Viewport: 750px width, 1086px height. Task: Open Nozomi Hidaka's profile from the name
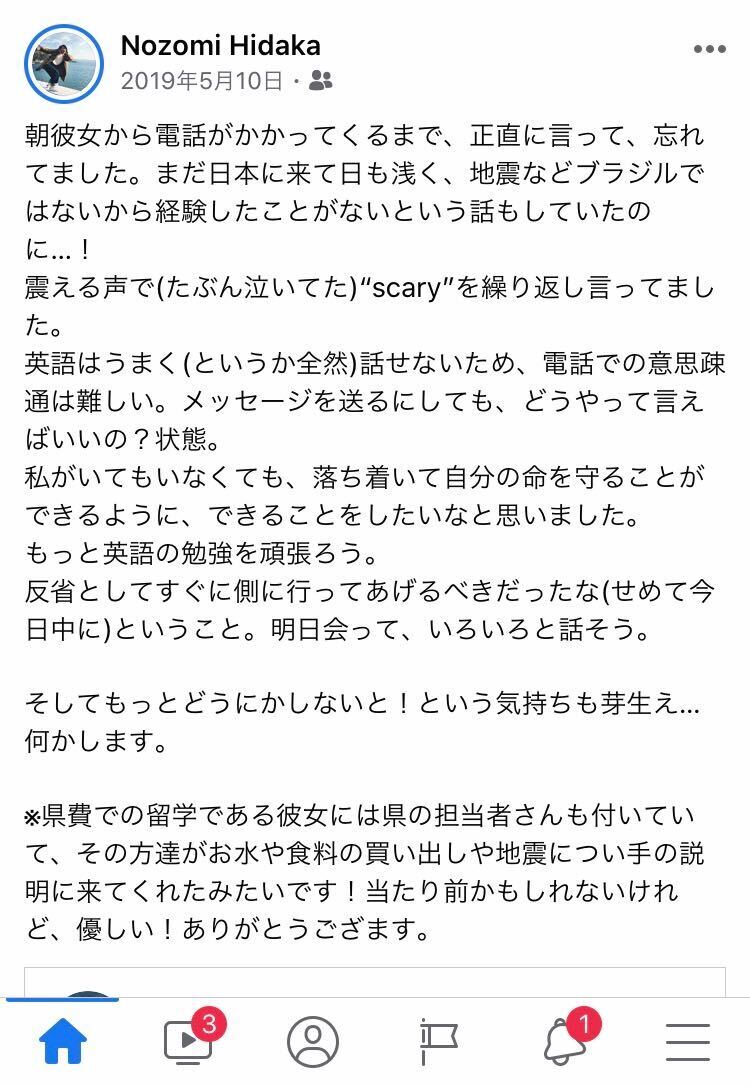[220, 45]
